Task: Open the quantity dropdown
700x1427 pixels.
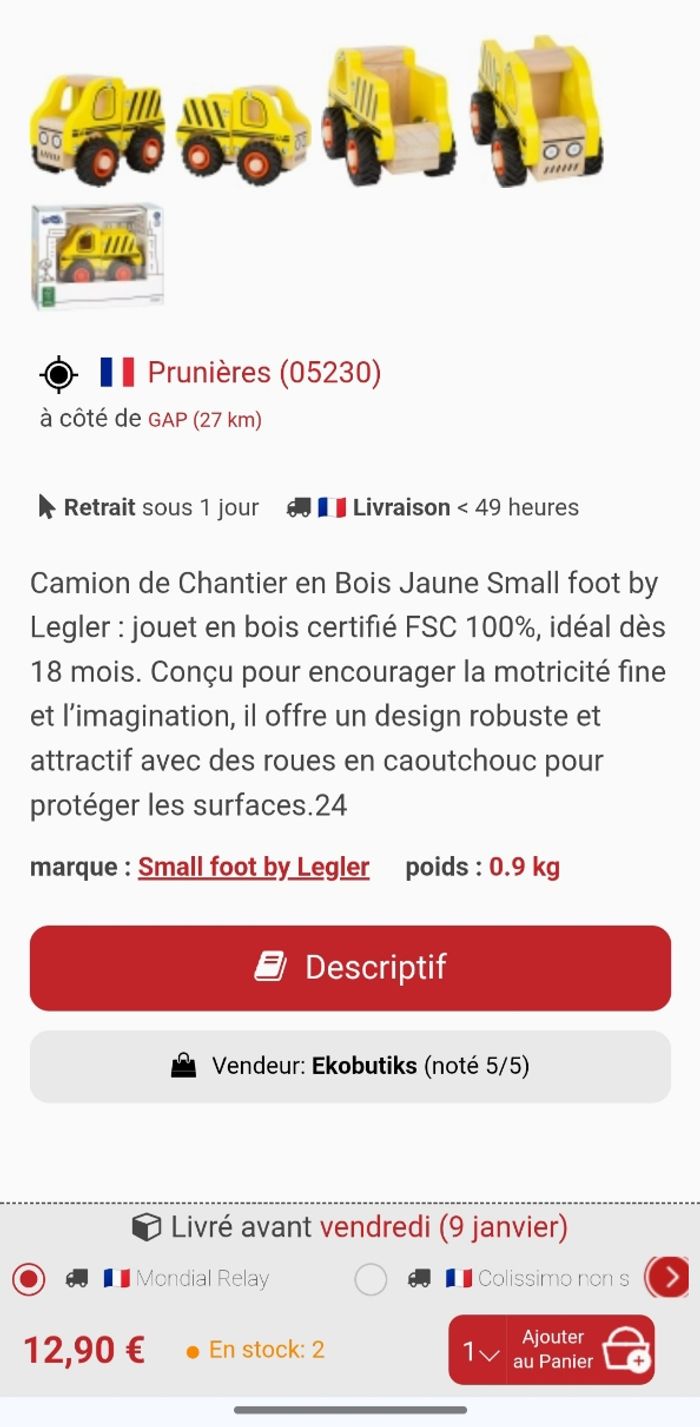Action: 479,1352
